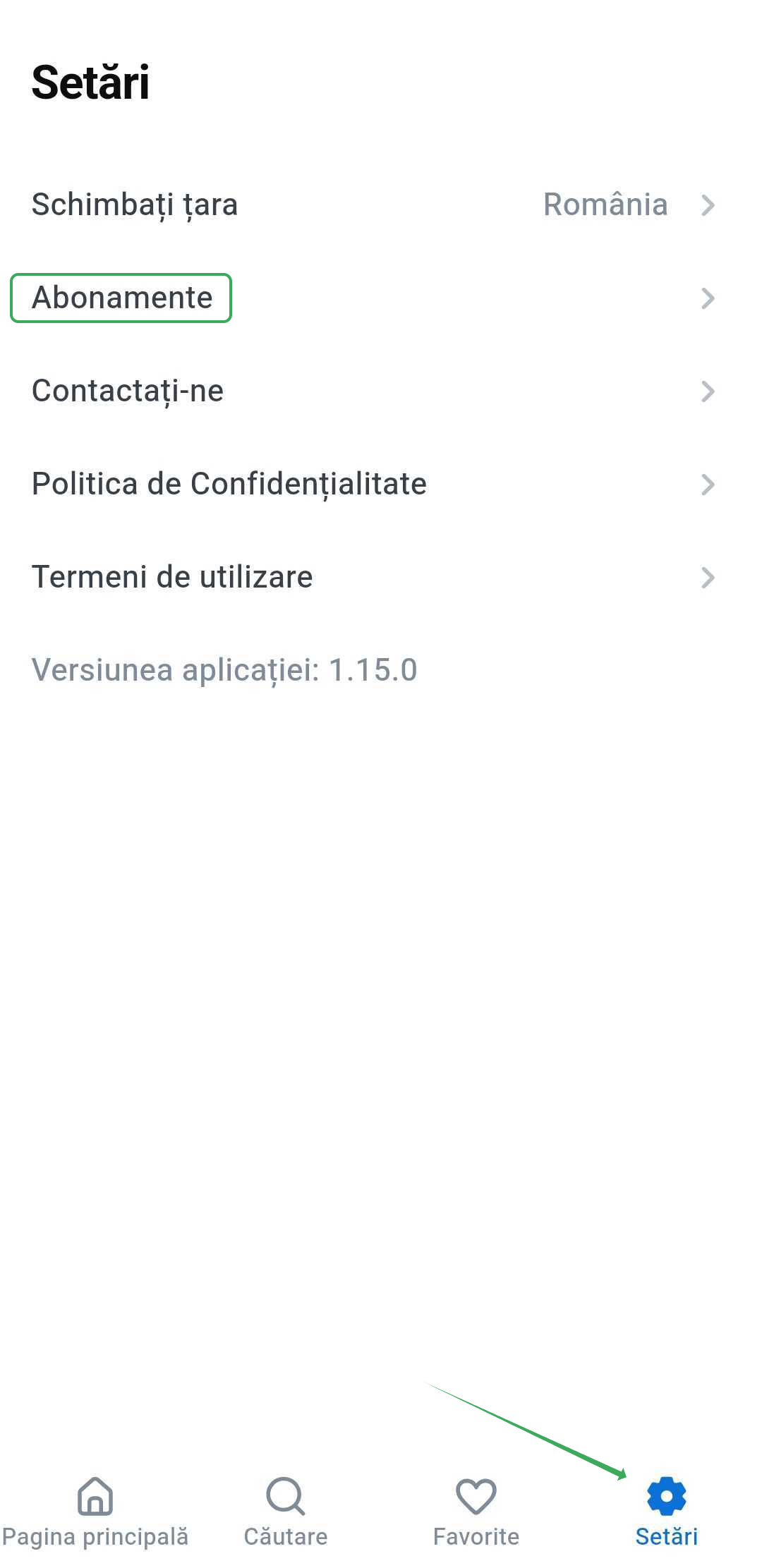This screenshot has width=762, height=1568.
Task: Open the Schimbați țara country setting
Action: [374, 205]
